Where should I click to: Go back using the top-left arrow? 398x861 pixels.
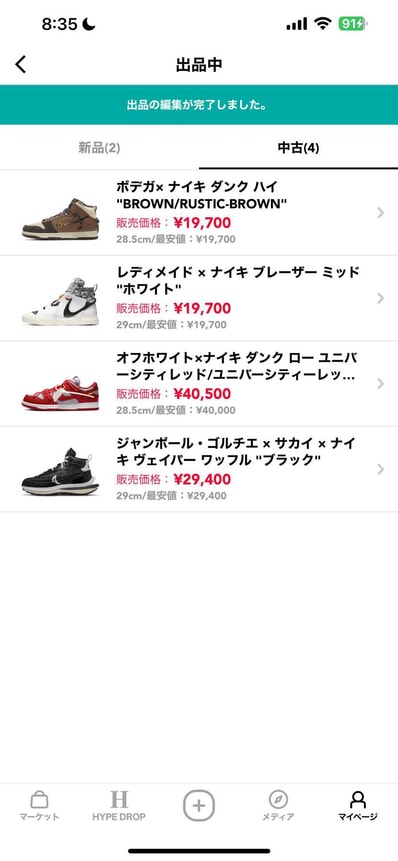click(20, 64)
